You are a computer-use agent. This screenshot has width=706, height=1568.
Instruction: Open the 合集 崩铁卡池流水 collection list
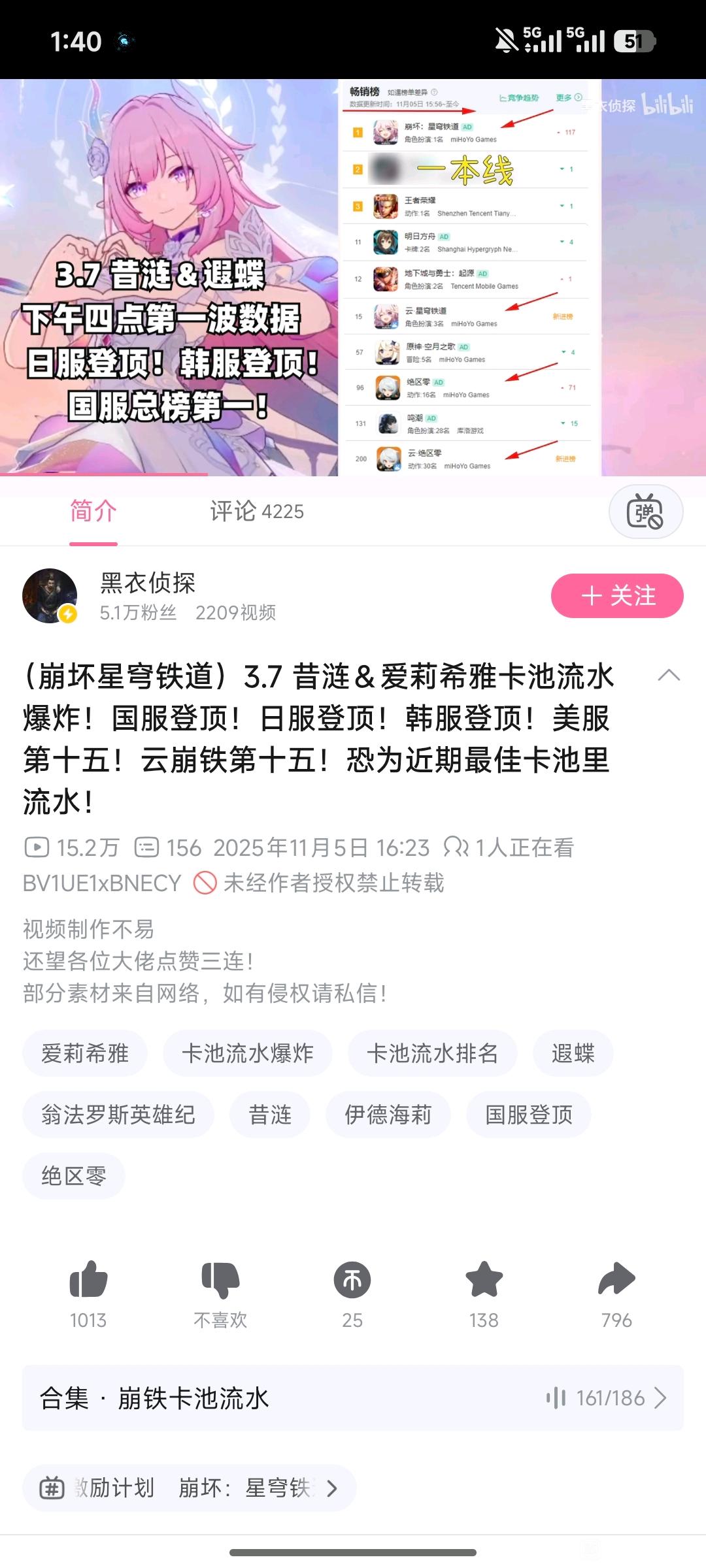[x=353, y=1398]
